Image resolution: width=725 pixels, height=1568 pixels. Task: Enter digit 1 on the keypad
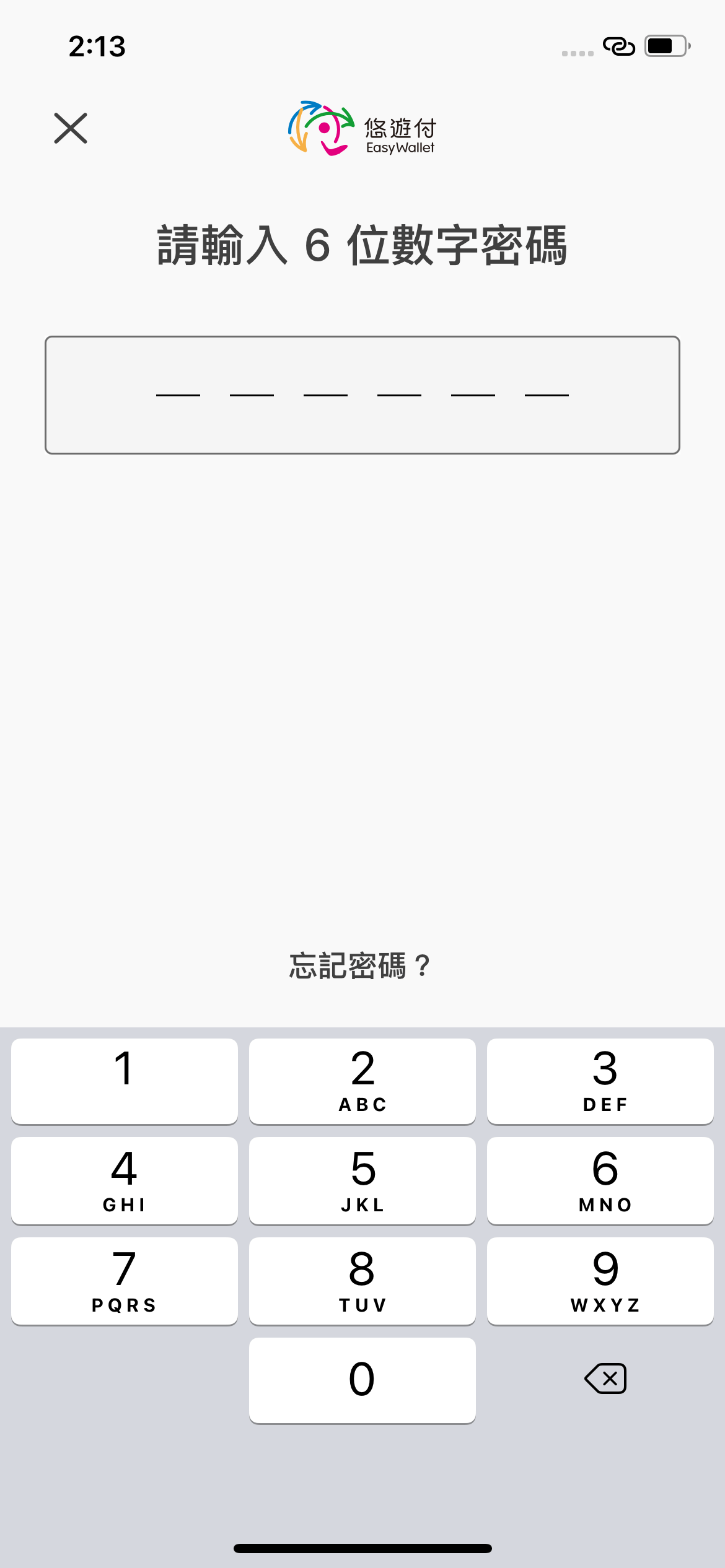[125, 1081]
